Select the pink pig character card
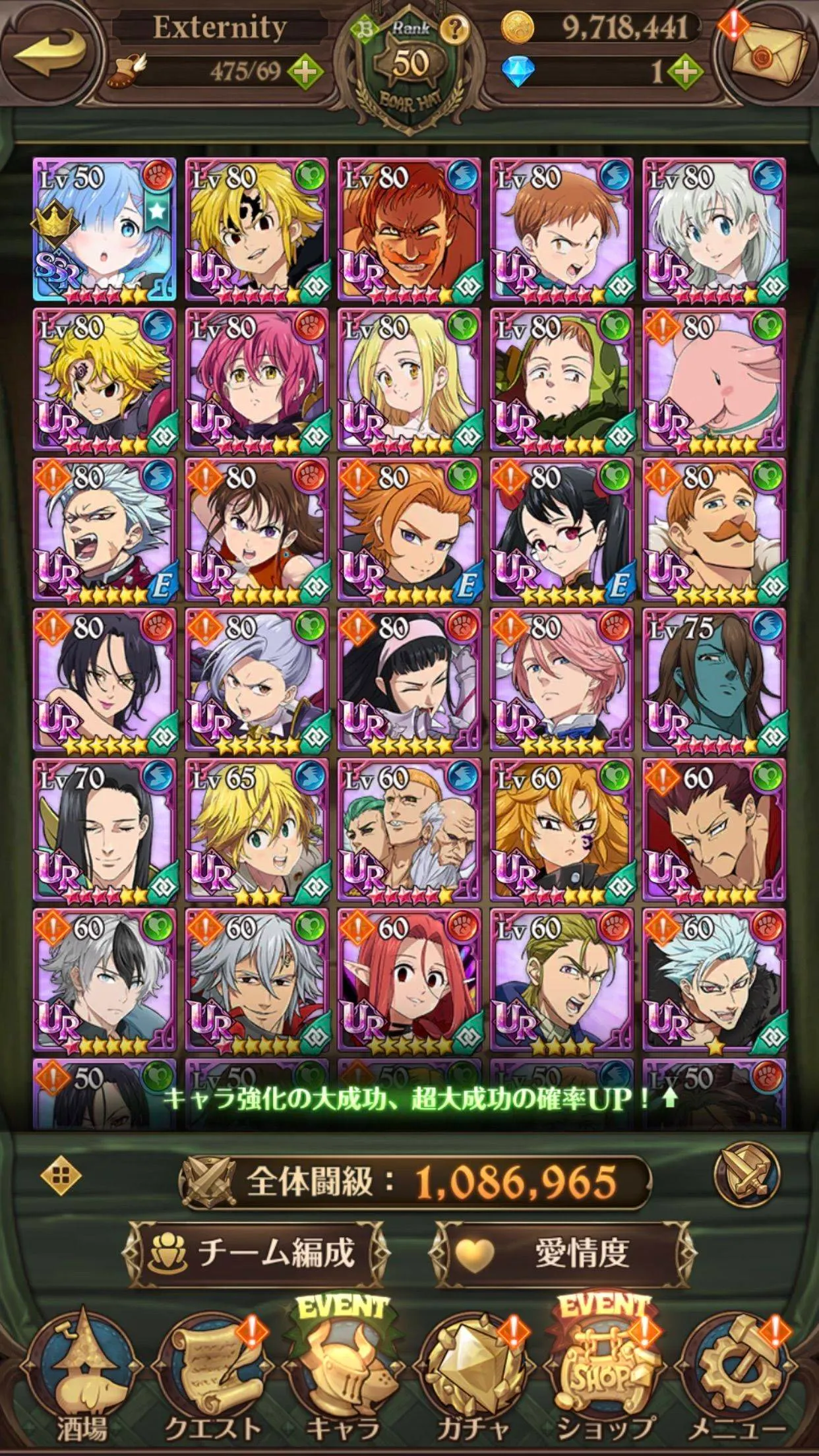The image size is (819, 1456). 714,379
